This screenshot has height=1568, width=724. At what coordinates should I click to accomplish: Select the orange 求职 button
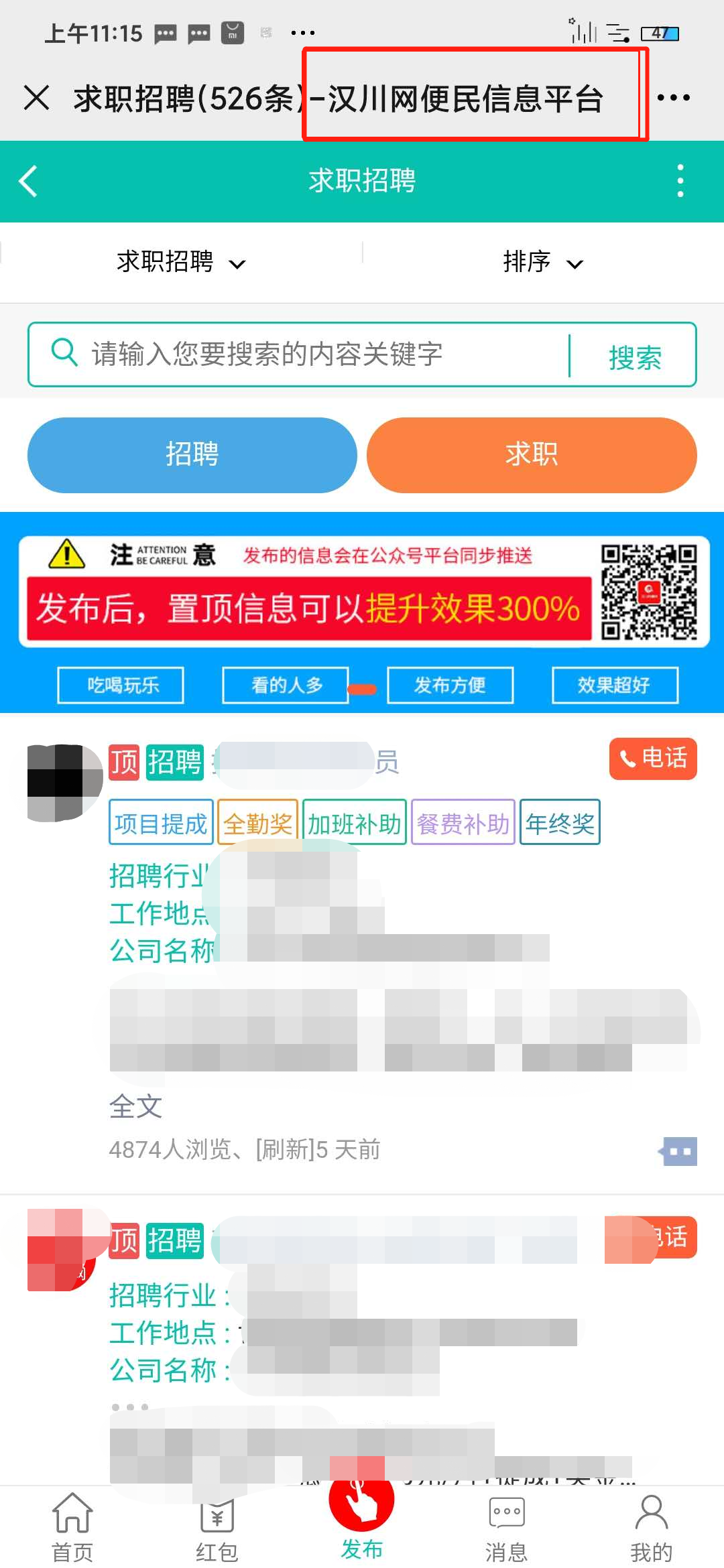pos(532,455)
